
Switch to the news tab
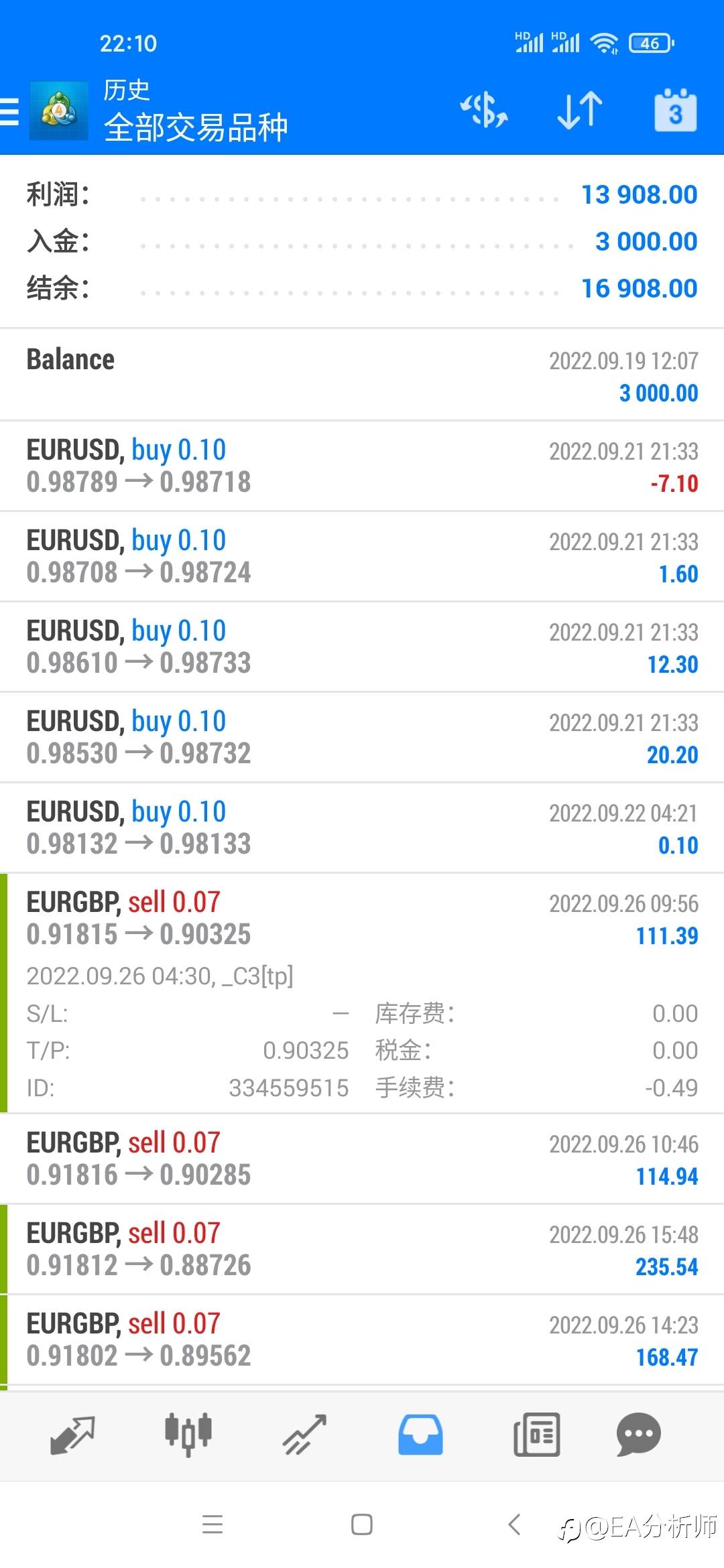coord(536,1435)
